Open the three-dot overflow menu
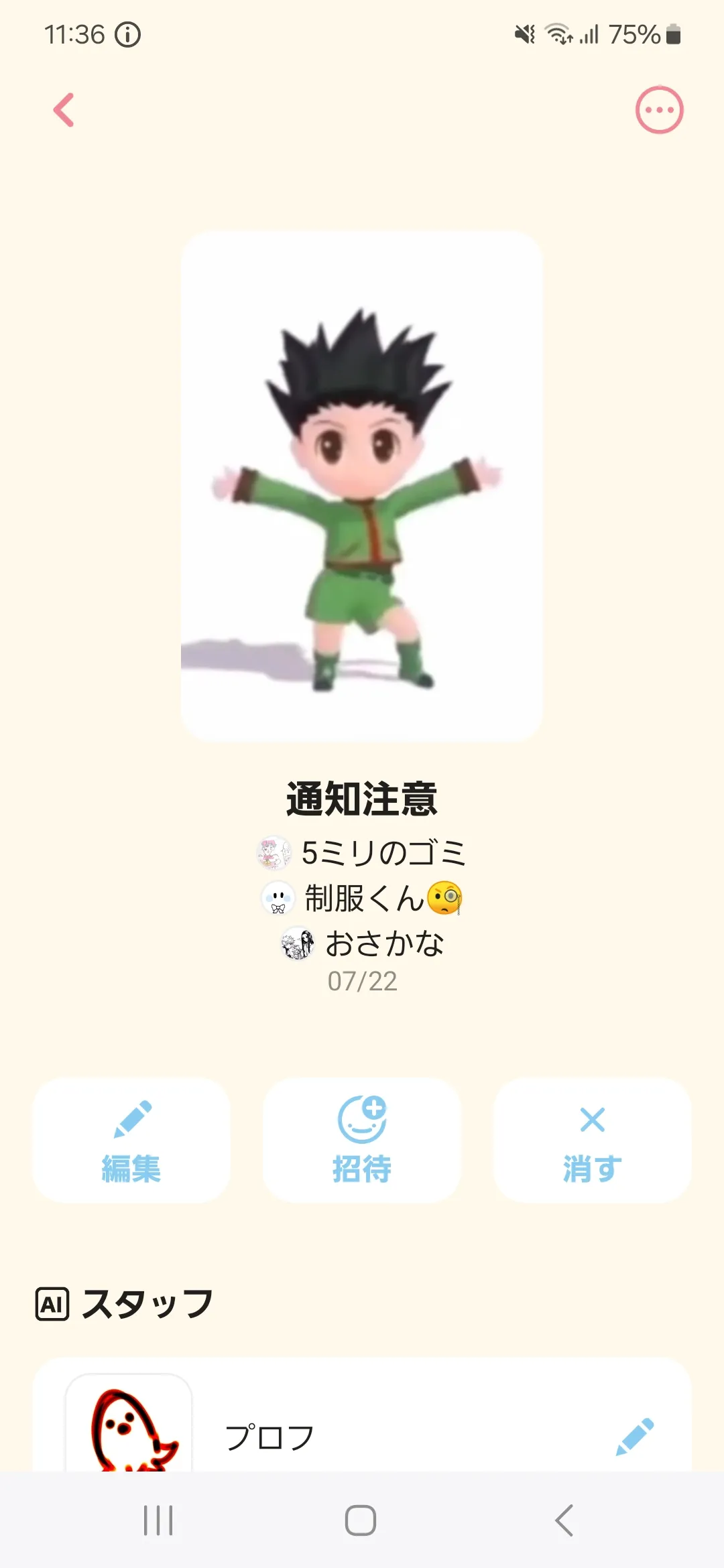Image resolution: width=724 pixels, height=1568 pixels. [x=659, y=110]
